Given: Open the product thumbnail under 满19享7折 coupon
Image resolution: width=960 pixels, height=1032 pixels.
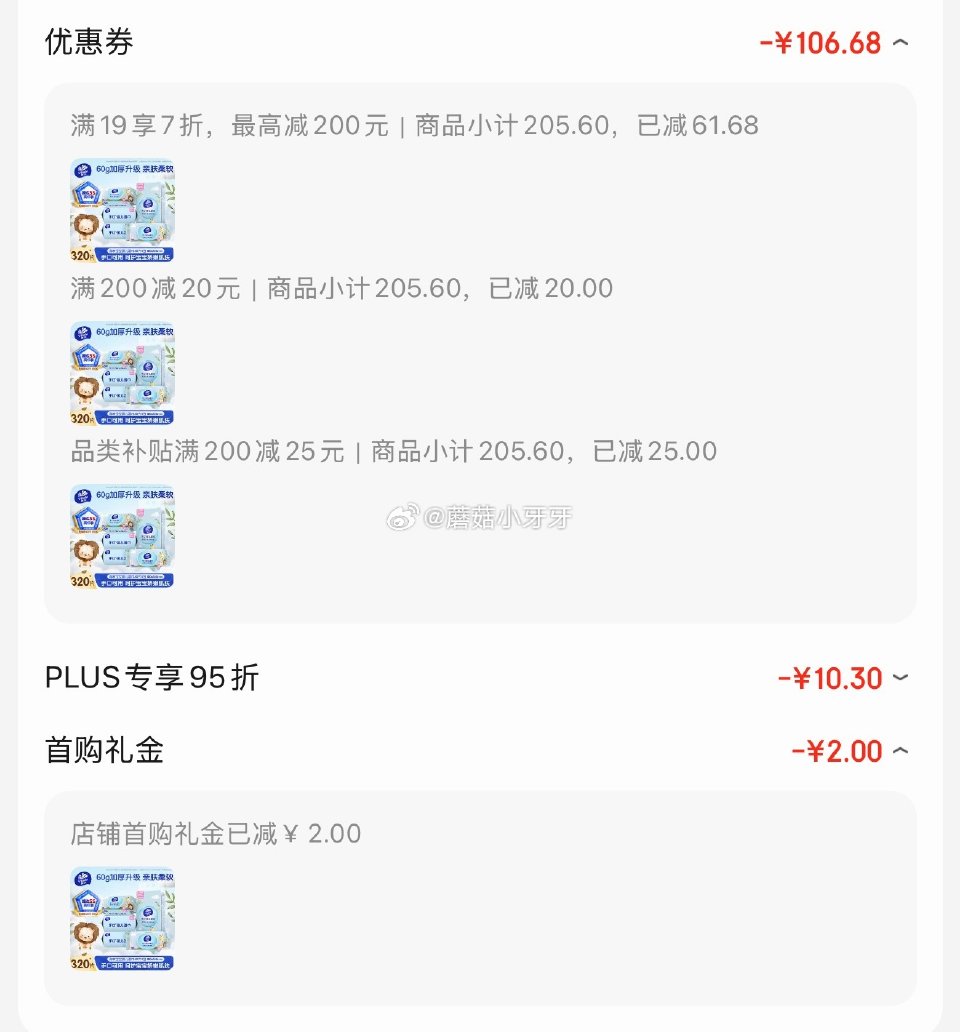Looking at the screenshot, I should point(122,210).
